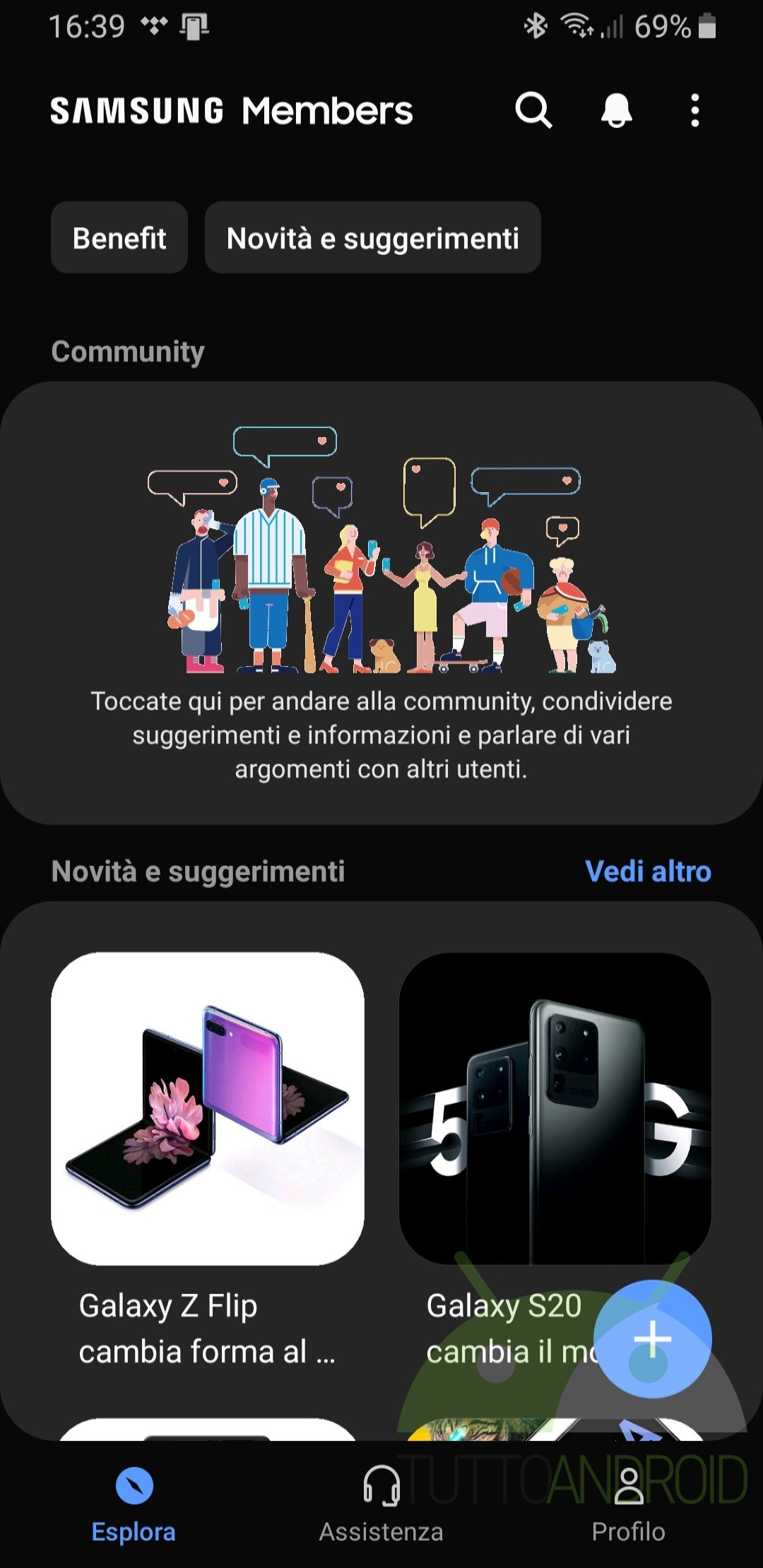Open the Galaxy Z Flip article
763x1568 pixels.
[x=208, y=1160]
